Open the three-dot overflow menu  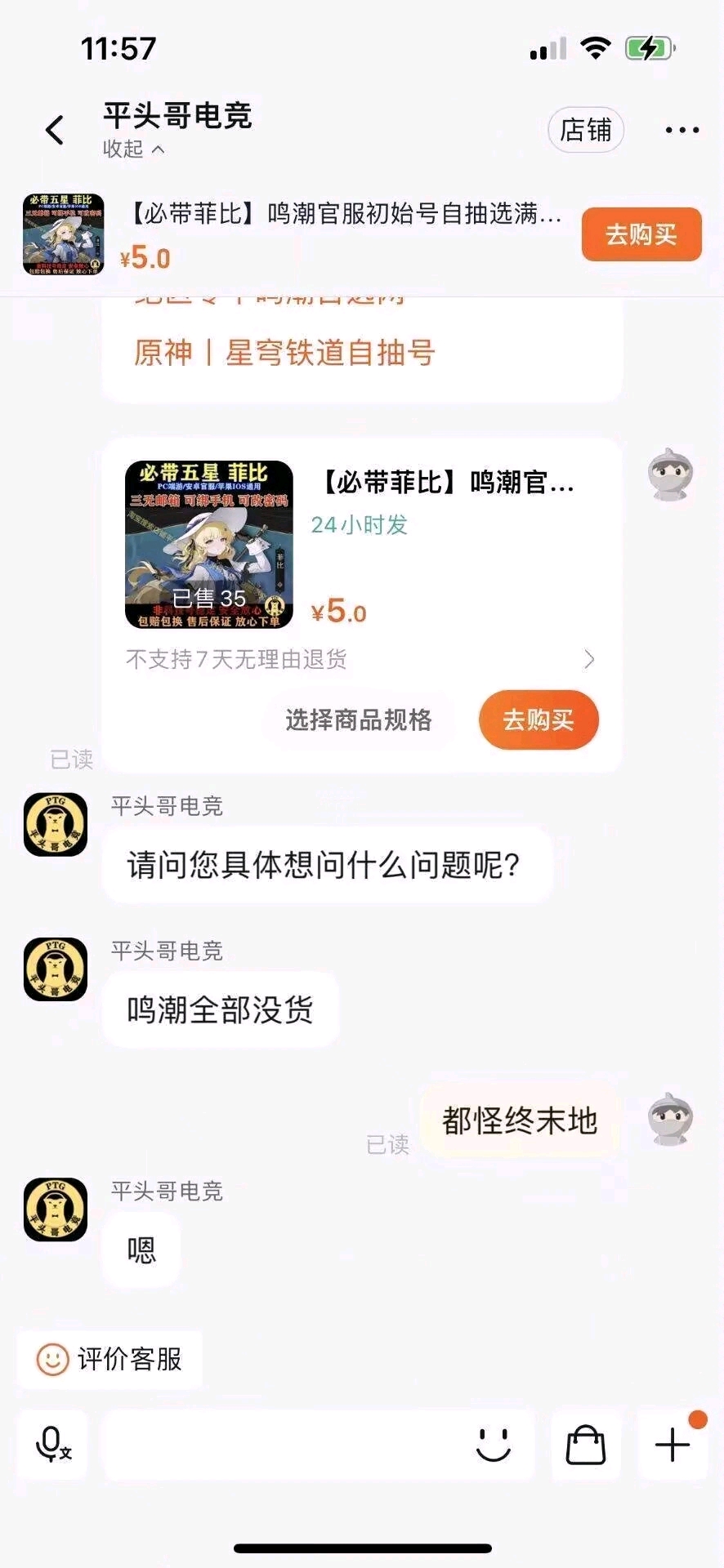[682, 130]
